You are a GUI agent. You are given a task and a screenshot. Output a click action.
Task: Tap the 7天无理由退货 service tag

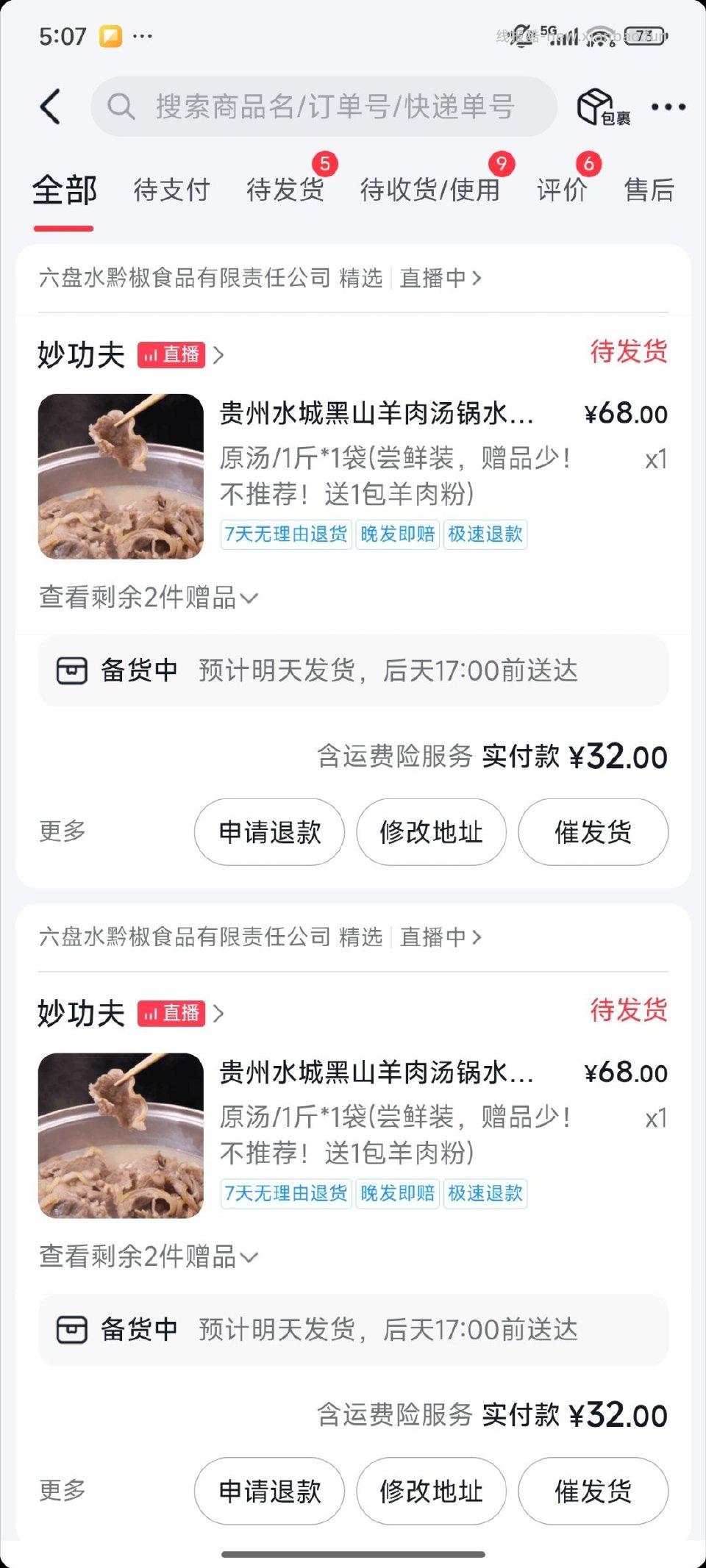(x=287, y=534)
